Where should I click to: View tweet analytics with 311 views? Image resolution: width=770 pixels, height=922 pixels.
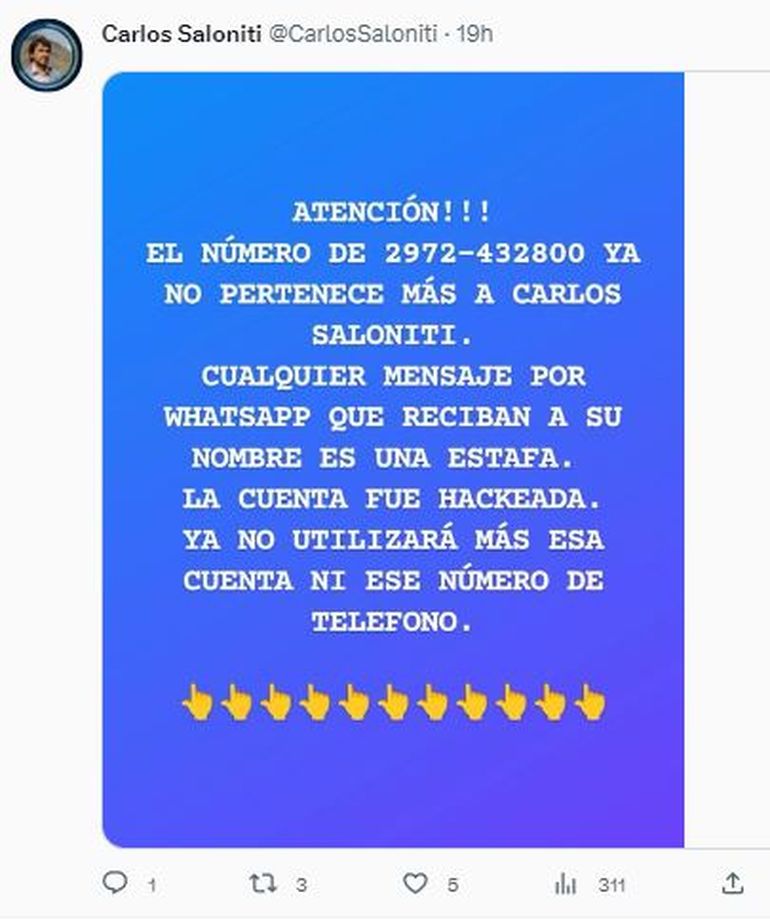pos(566,884)
